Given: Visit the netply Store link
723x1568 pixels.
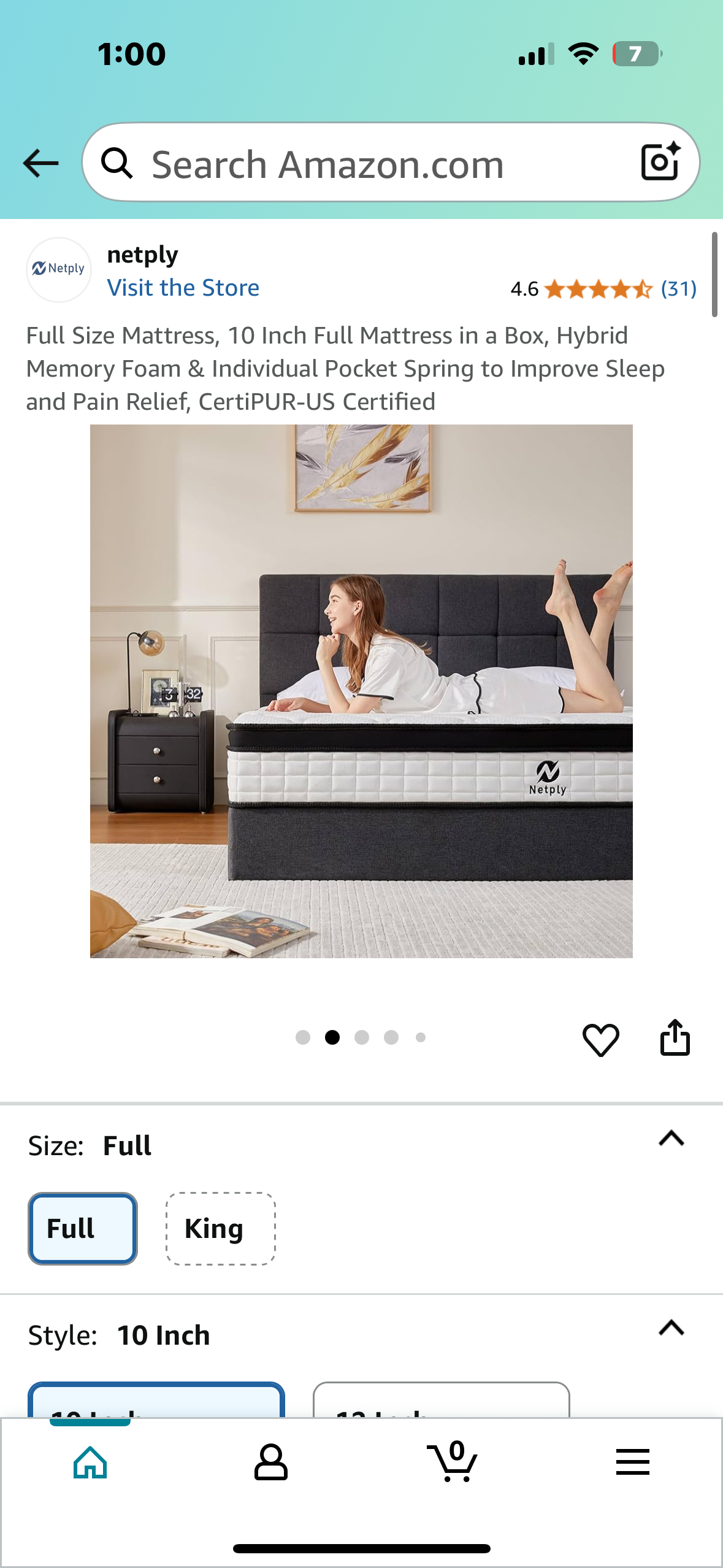Looking at the screenshot, I should [183, 288].
